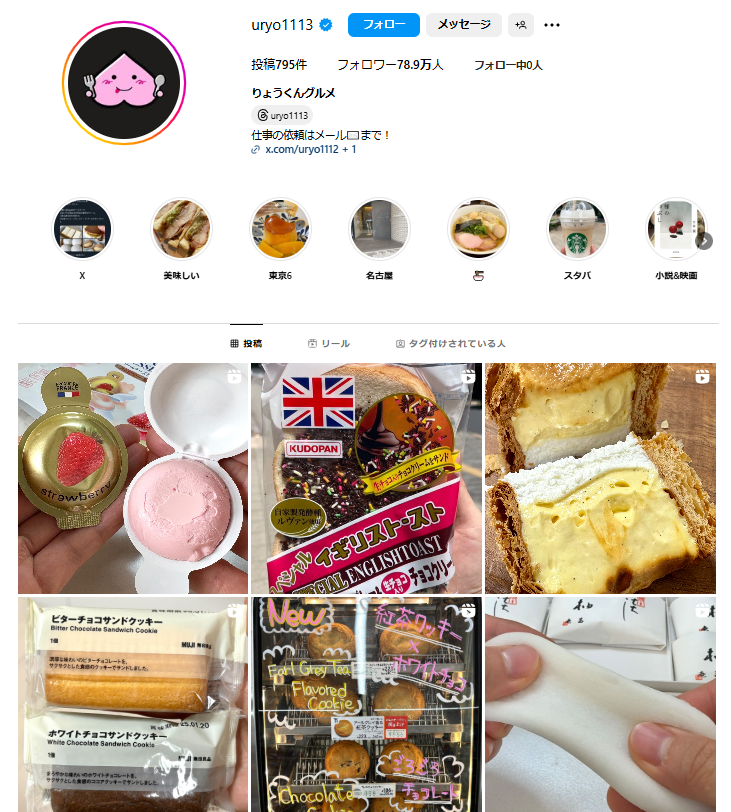This screenshot has width=731, height=812.
Task: Open the MUJI ビターチョコサンドクッキー post
Action: point(133,704)
